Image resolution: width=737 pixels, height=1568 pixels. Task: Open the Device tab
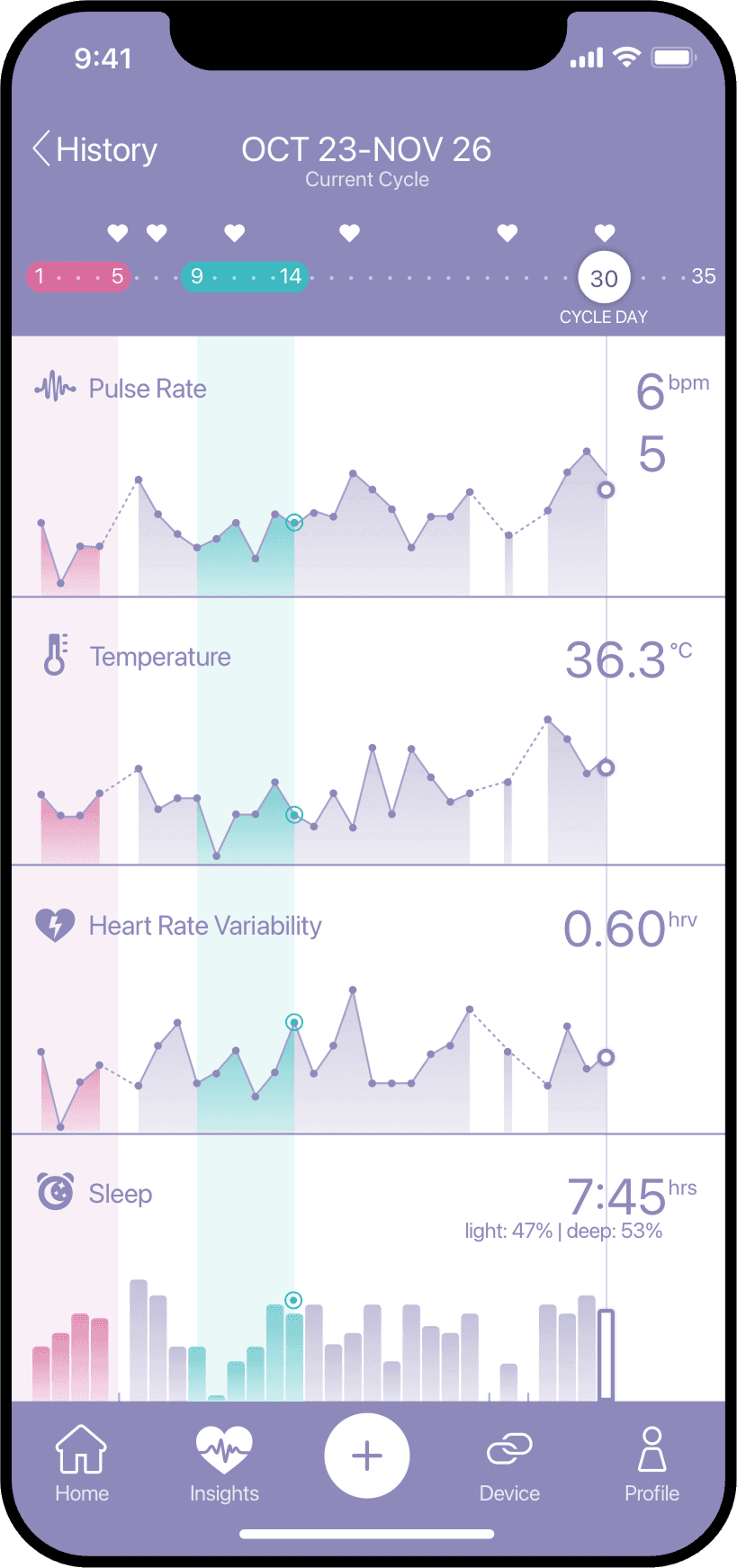tap(509, 1464)
